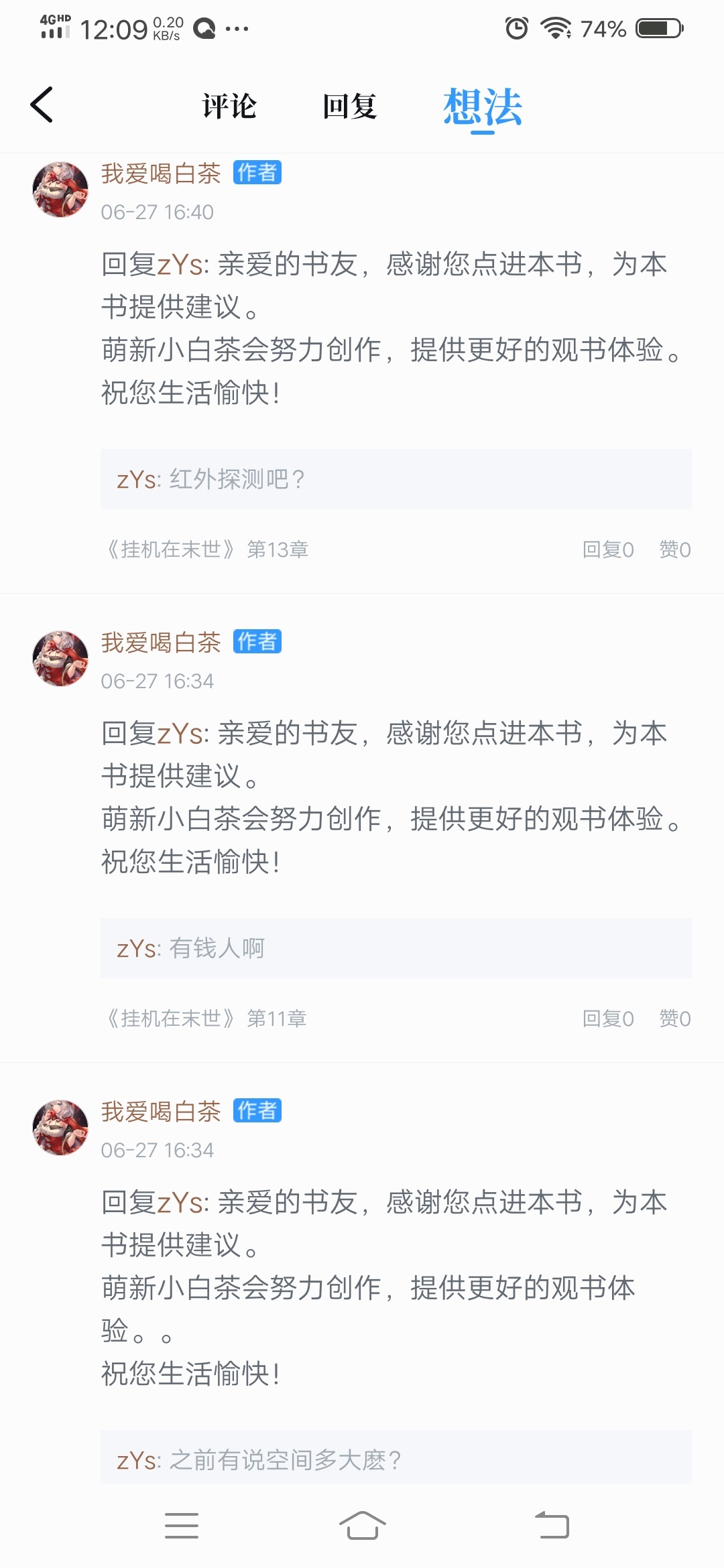Select the 想法 tab
Viewport: 724px width, 1568px height.
click(483, 107)
